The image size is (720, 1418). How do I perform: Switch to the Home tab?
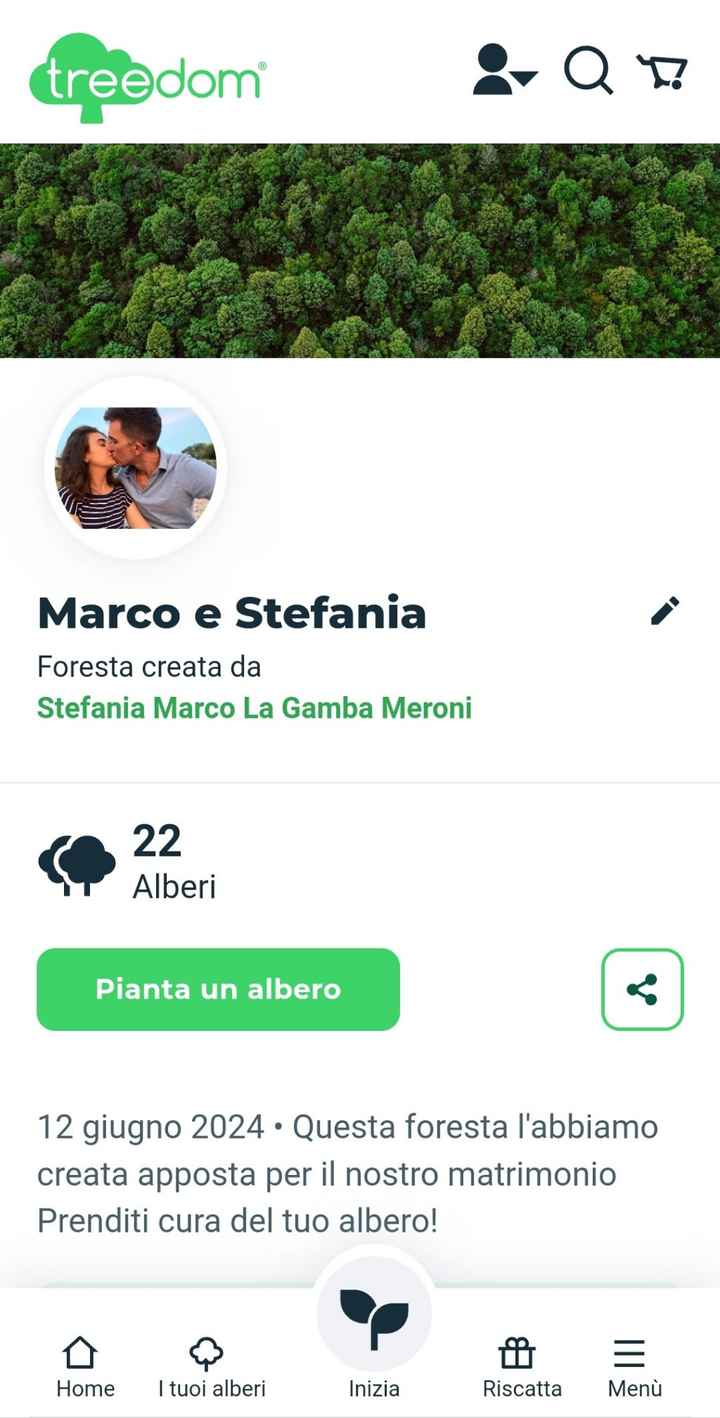(x=84, y=1365)
